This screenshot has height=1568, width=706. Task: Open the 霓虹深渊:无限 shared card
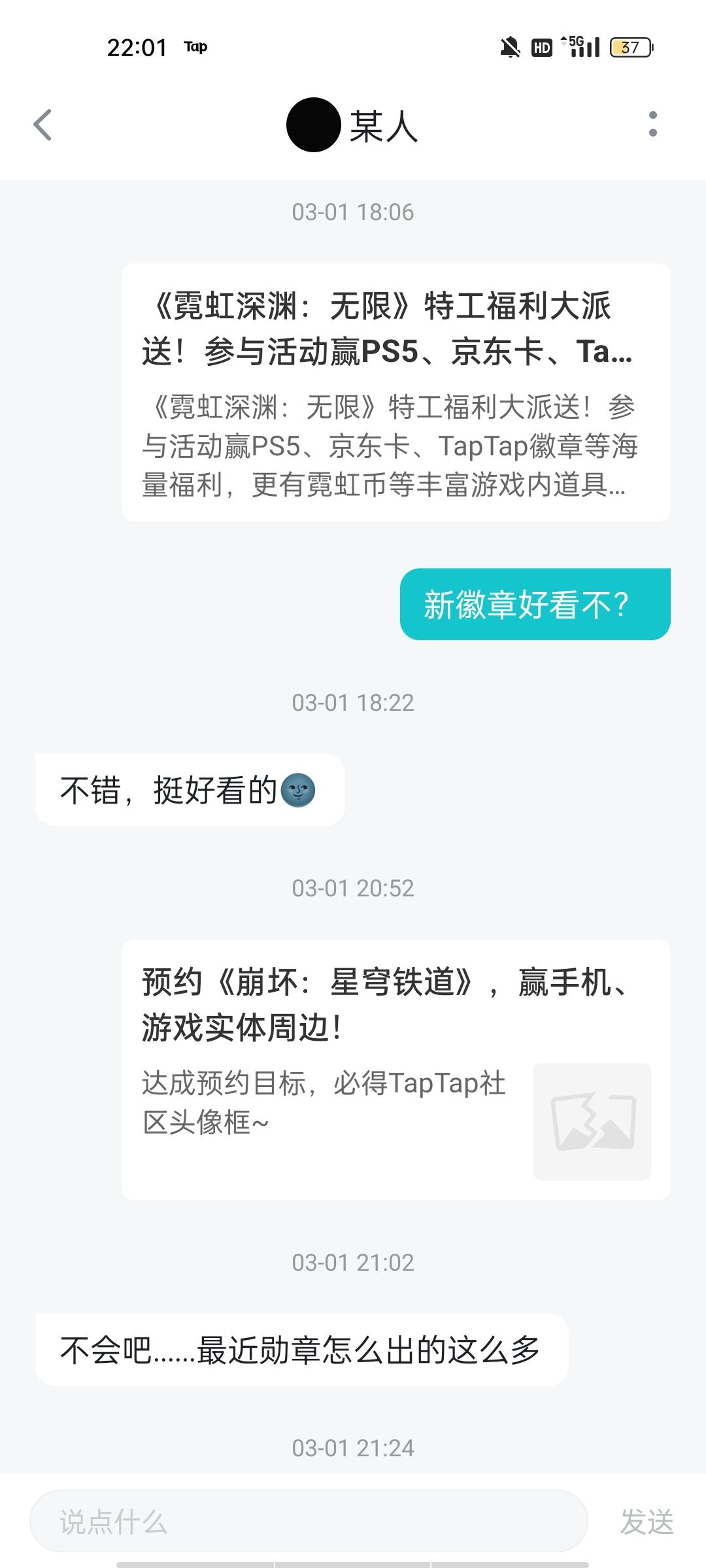pyautogui.click(x=396, y=392)
